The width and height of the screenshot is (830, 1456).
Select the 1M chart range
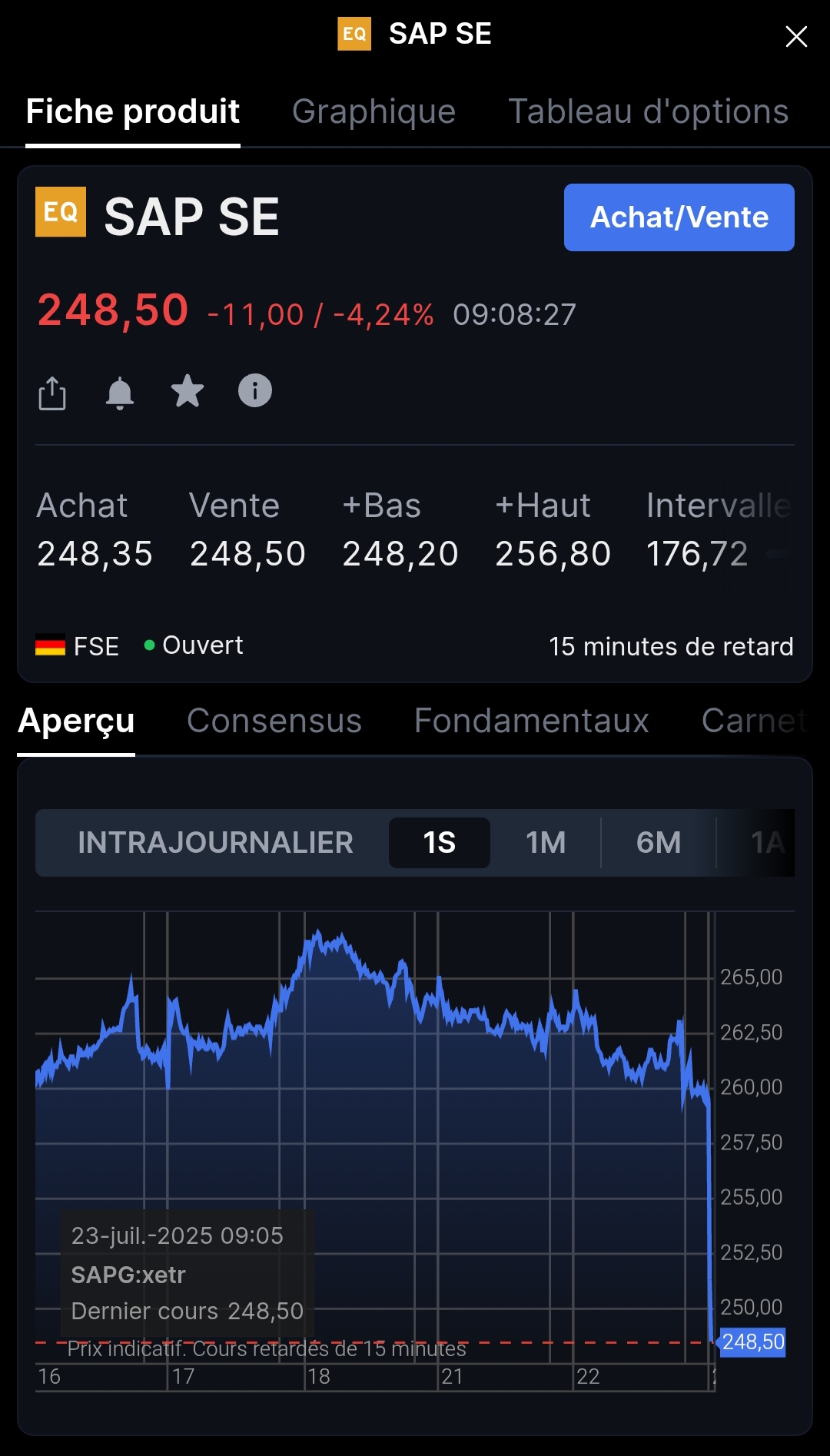(546, 843)
